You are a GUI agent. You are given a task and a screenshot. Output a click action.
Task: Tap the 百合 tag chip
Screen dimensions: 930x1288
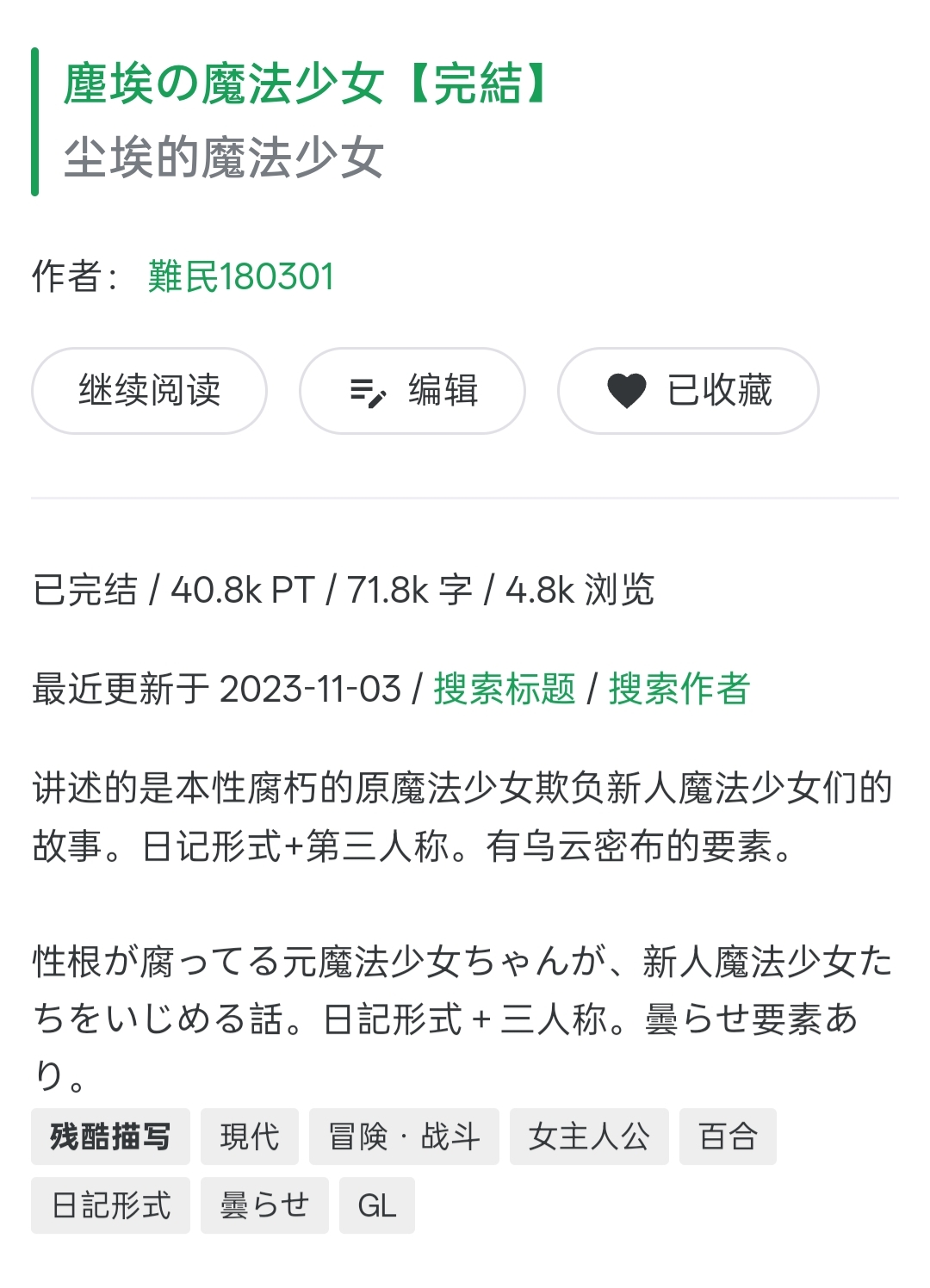click(x=728, y=1136)
